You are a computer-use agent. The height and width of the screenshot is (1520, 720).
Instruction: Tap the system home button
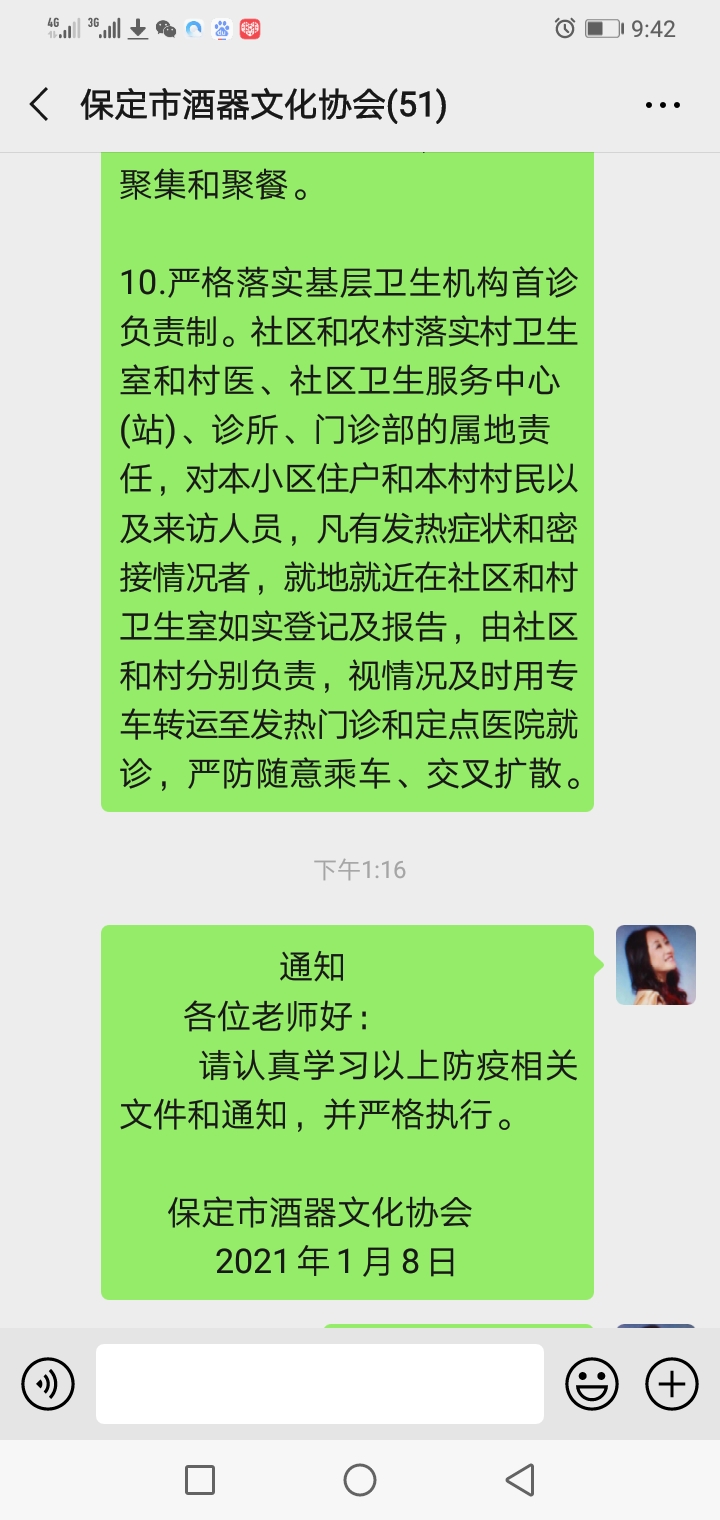pos(360,1480)
